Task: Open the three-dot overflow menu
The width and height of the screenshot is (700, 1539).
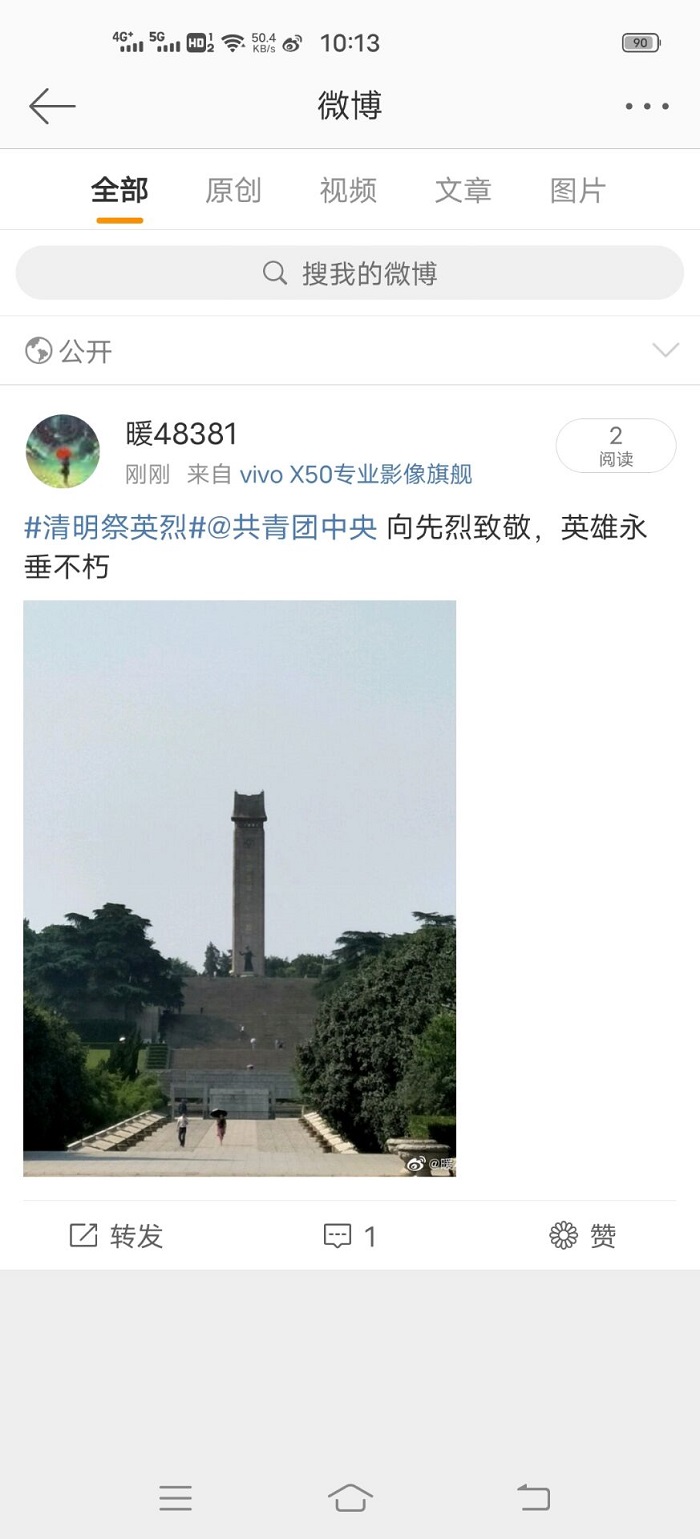Action: [647, 106]
